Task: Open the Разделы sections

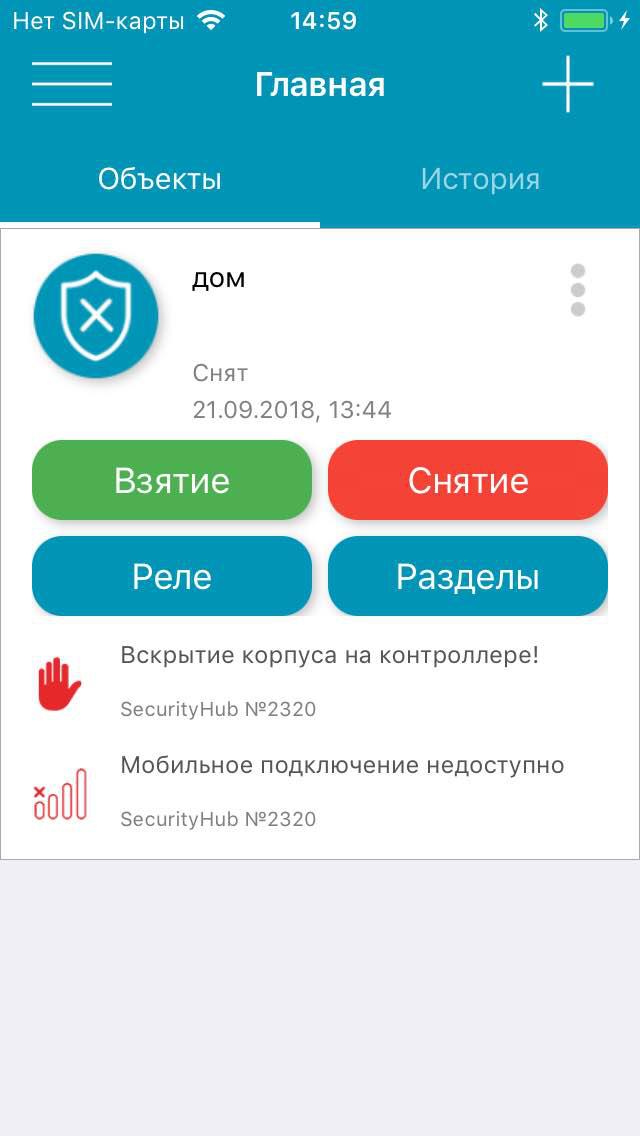Action: [467, 577]
